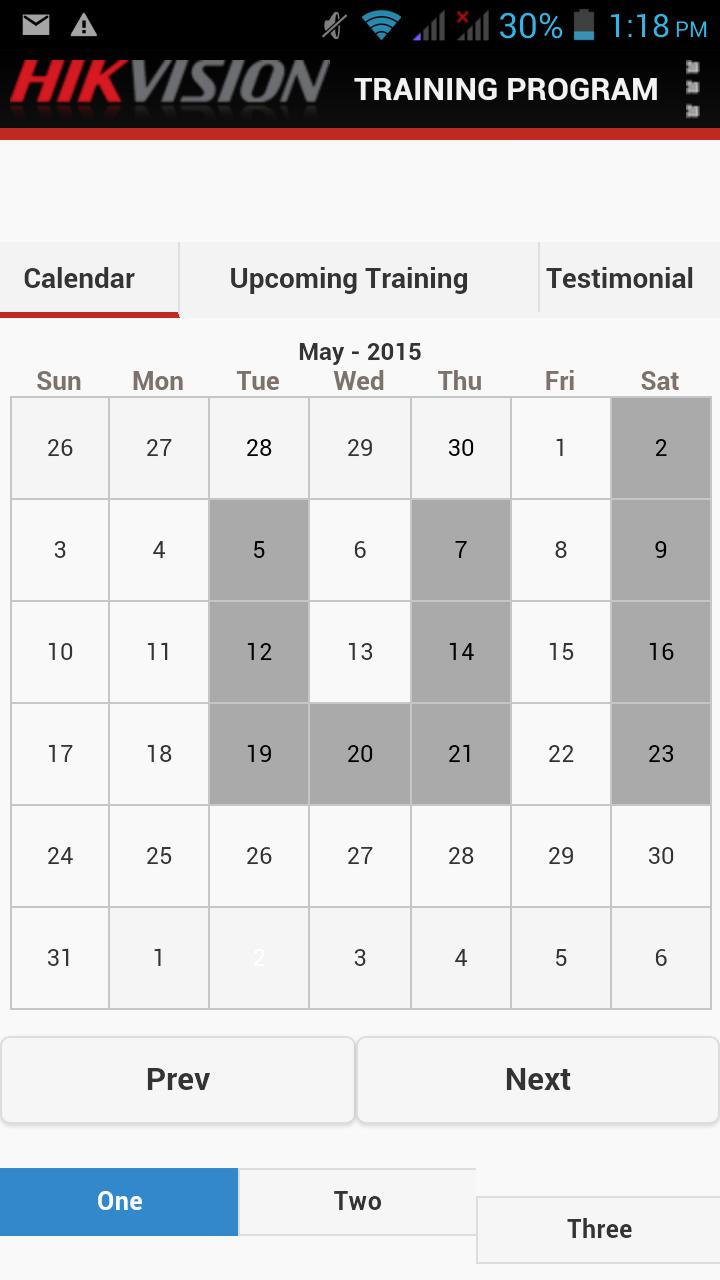The width and height of the screenshot is (720, 1280).
Task: Select highlighted date May 14
Action: [460, 652]
